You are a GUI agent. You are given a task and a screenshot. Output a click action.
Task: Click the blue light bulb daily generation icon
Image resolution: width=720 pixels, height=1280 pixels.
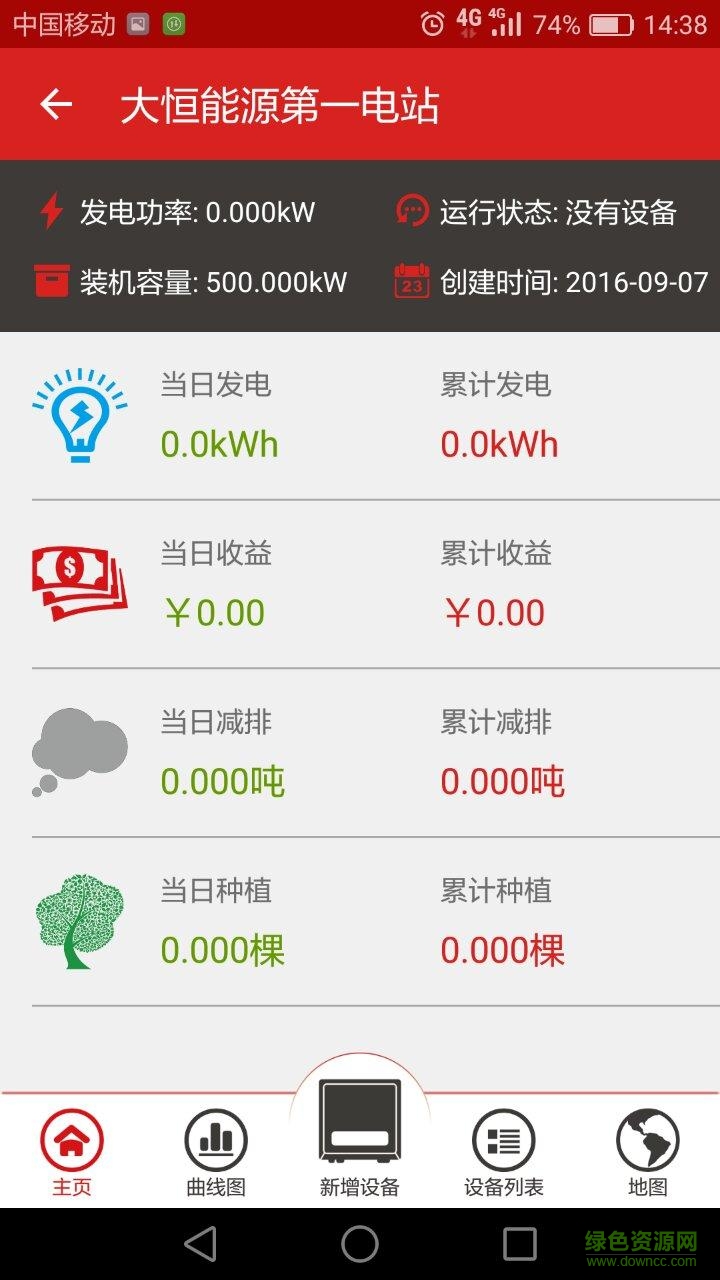80,415
